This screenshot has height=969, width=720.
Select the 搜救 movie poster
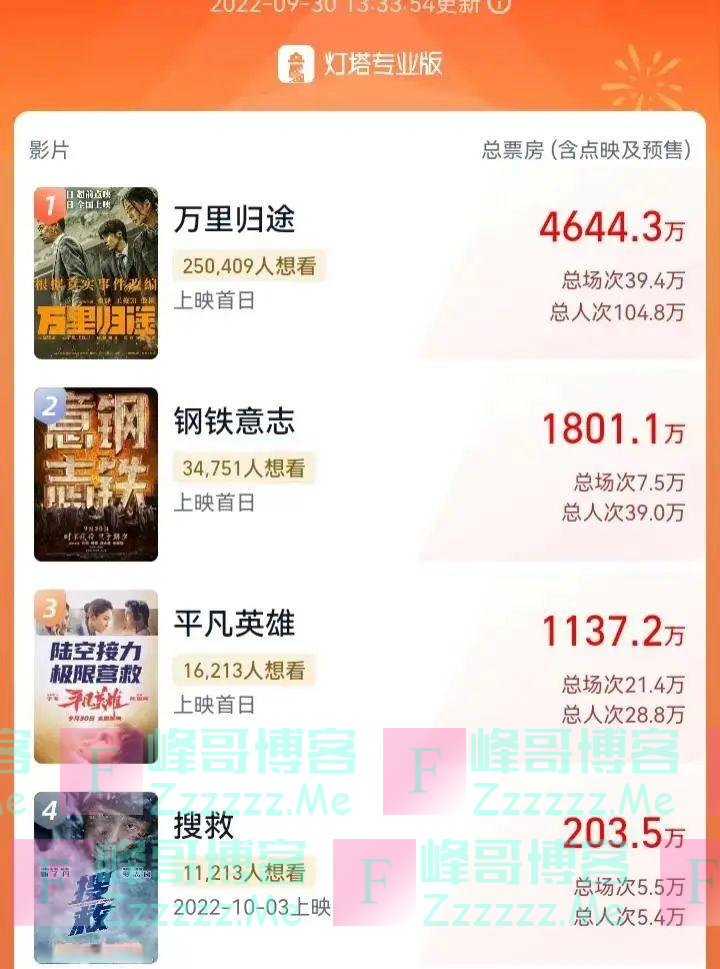96,877
